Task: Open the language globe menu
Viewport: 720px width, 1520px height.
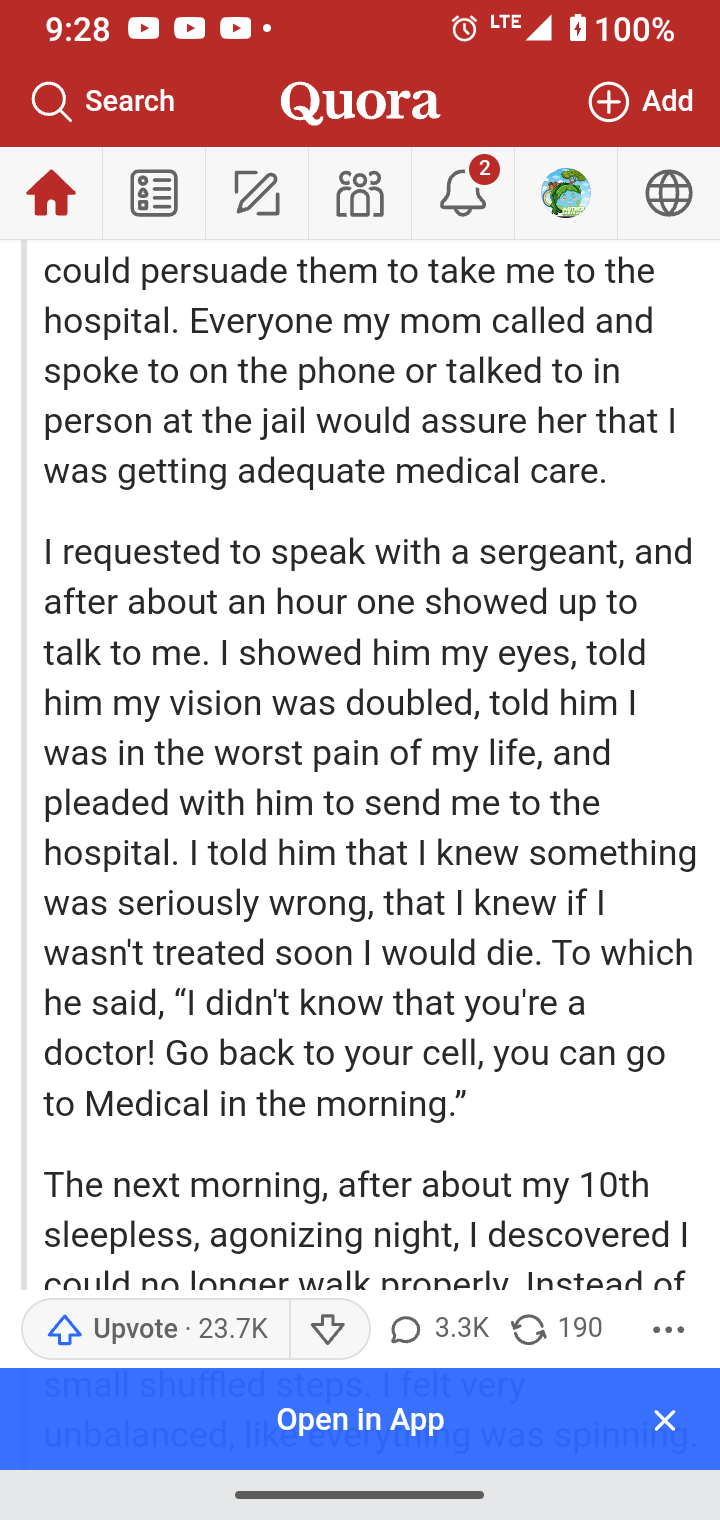Action: [669, 193]
